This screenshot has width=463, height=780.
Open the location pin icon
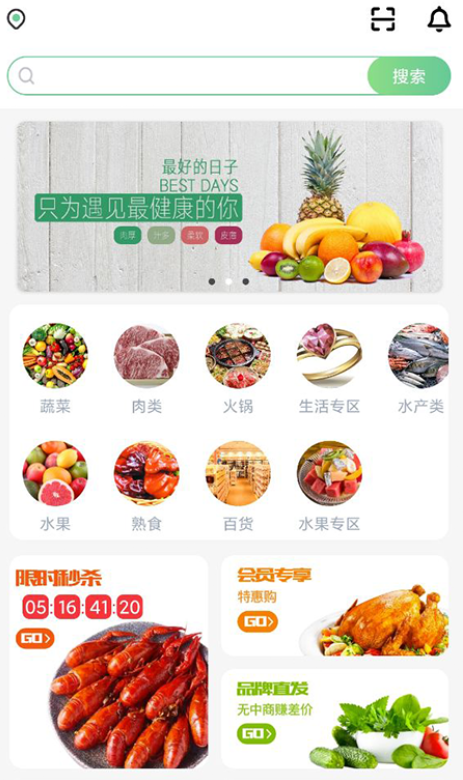pyautogui.click(x=16, y=19)
